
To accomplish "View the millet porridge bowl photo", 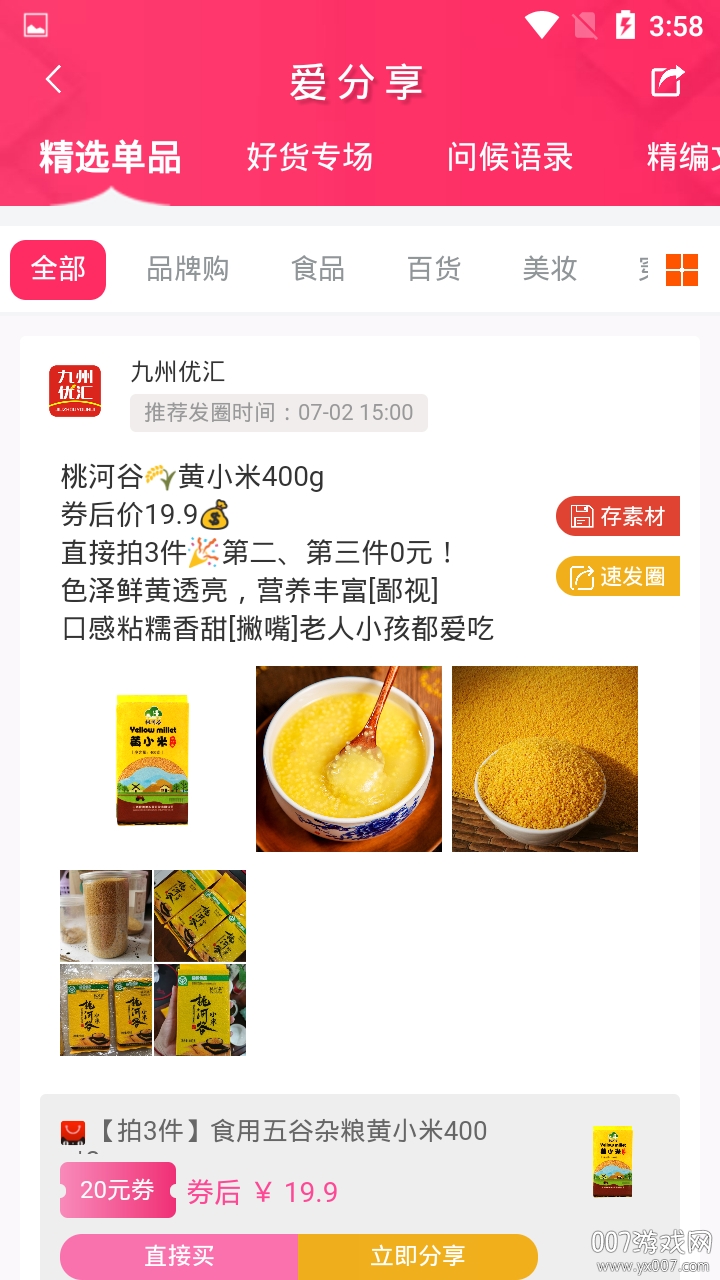I will (x=349, y=759).
